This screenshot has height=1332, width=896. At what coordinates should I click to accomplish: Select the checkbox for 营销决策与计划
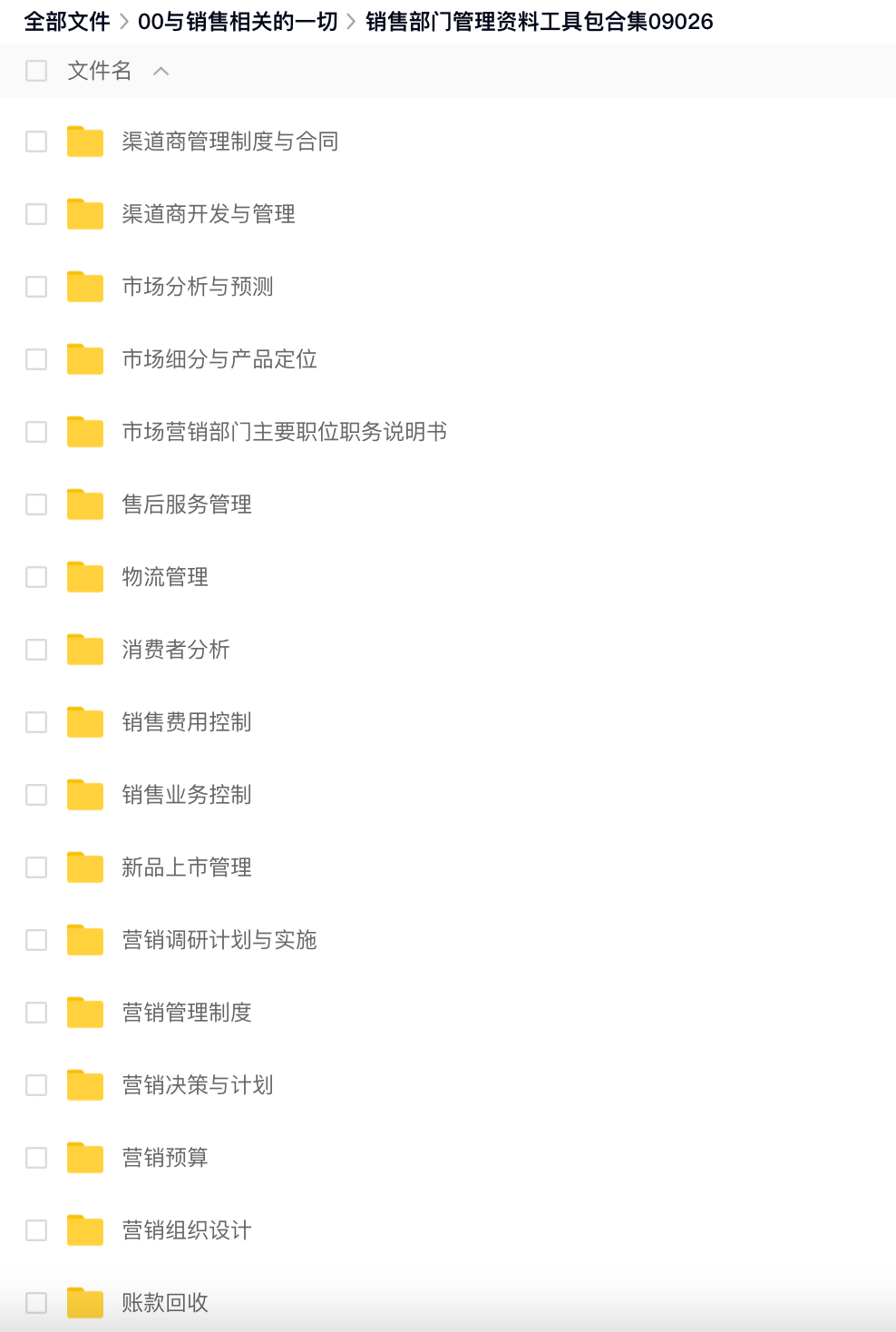[36, 1085]
